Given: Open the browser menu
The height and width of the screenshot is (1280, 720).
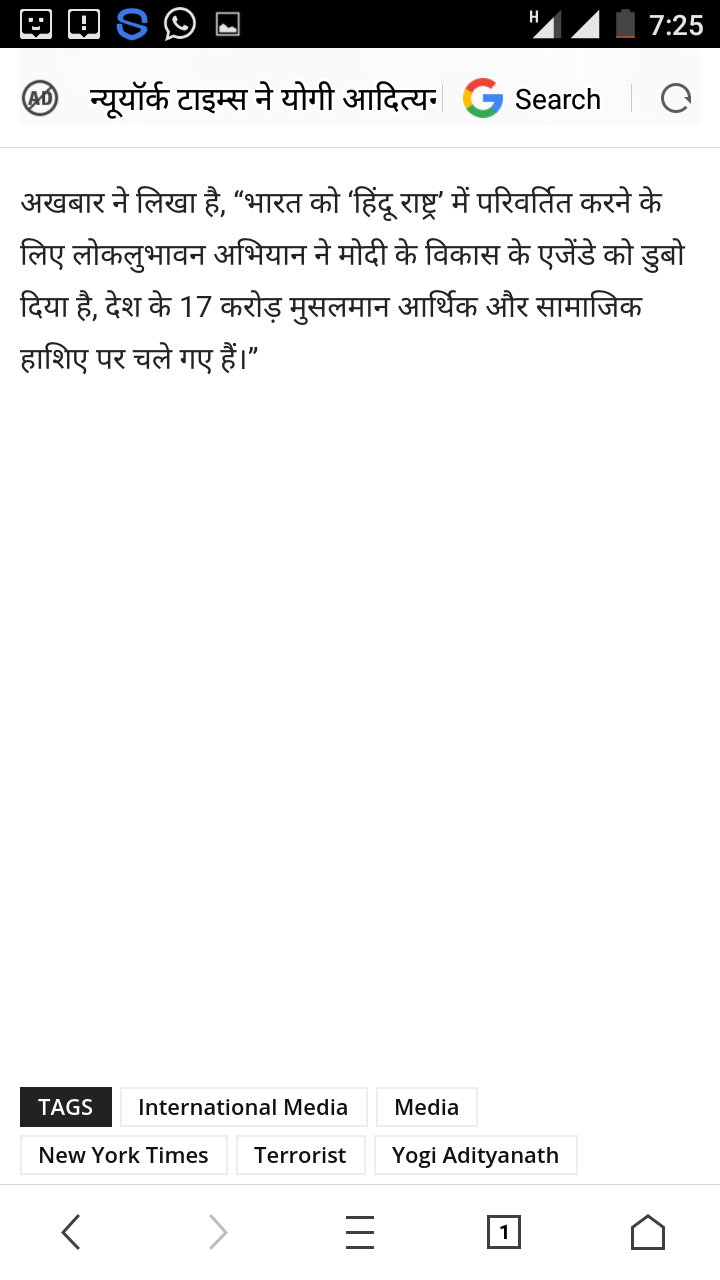Looking at the screenshot, I should [360, 1232].
